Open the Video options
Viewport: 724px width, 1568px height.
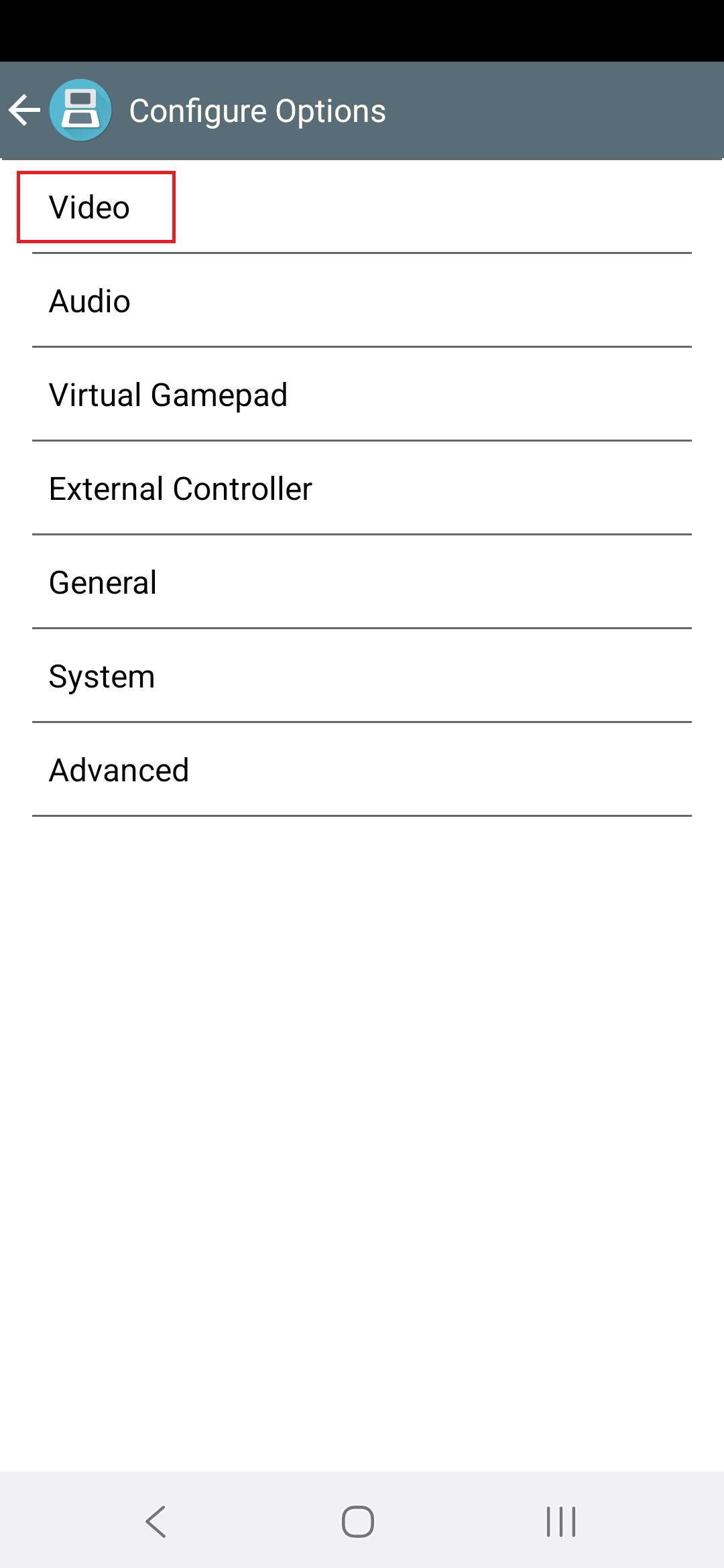[x=362, y=207]
